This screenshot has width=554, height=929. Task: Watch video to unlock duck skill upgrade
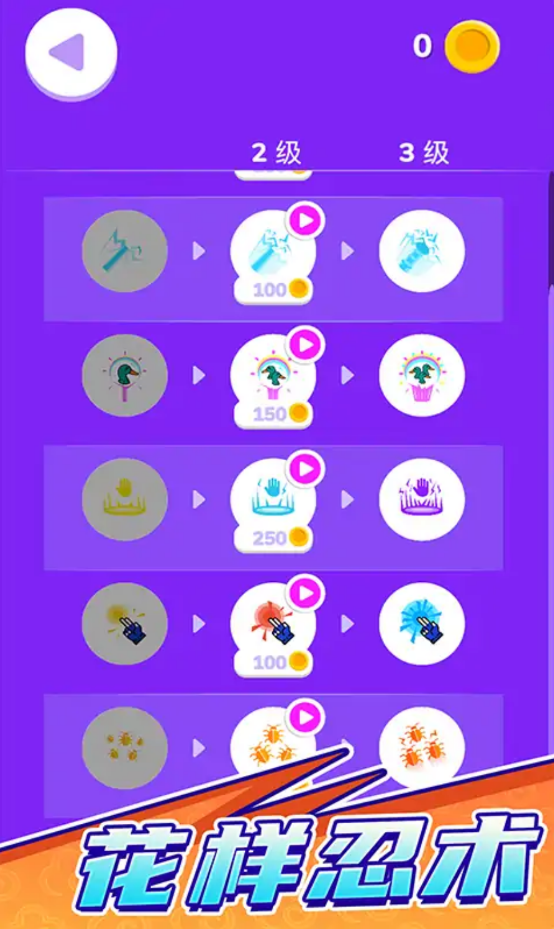pos(306,345)
